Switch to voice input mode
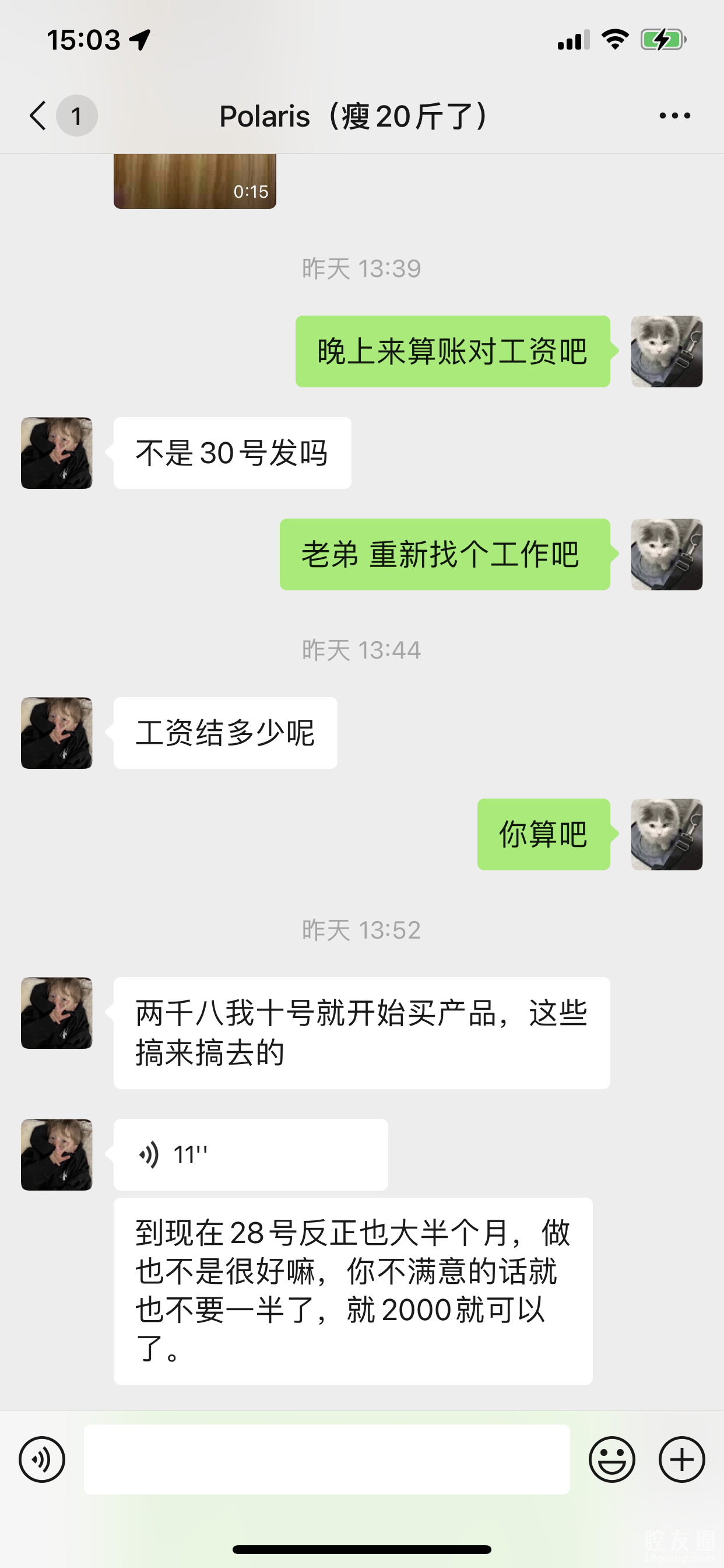 [42, 1459]
